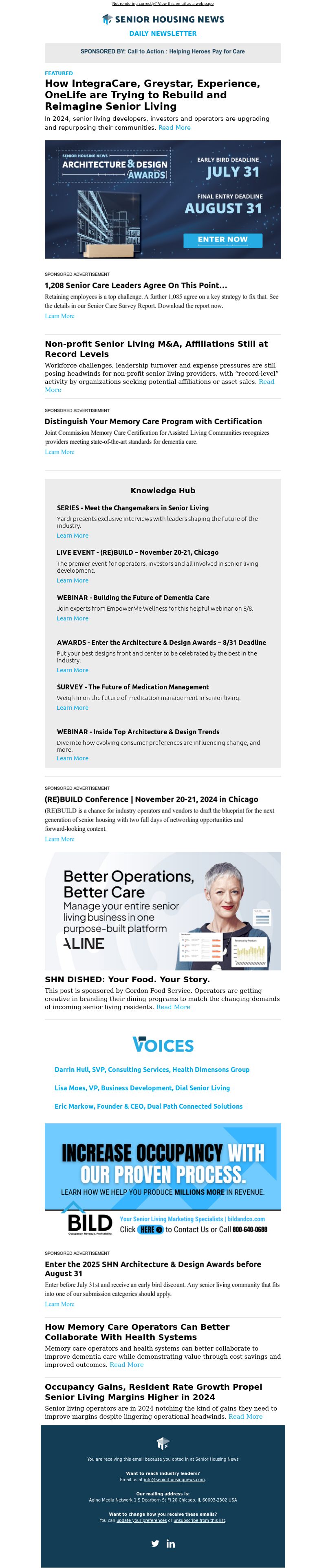Learn More about 1,208 Senior Care Leaders
The width and height of the screenshot is (326, 1568).
click(x=59, y=316)
